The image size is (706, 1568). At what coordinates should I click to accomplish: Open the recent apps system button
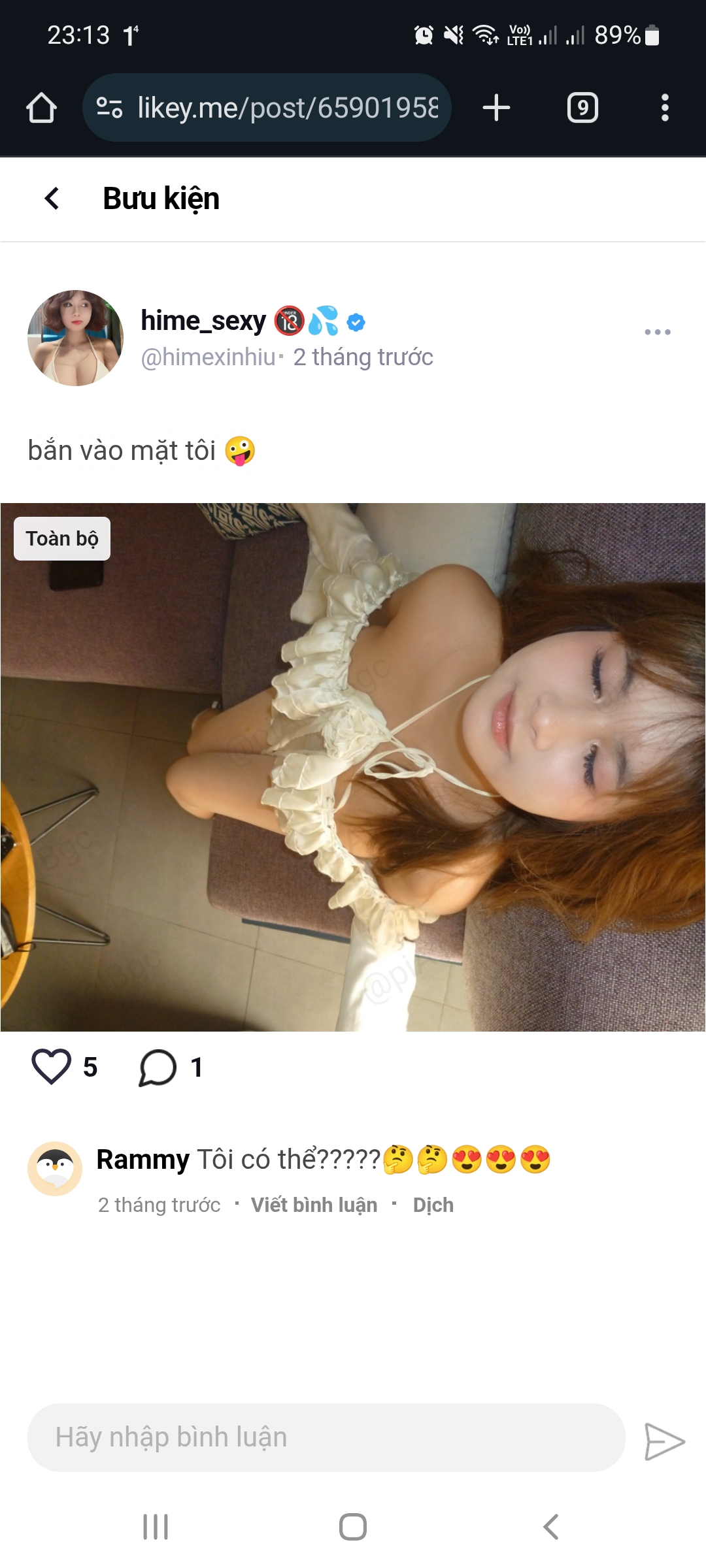coord(156,1527)
